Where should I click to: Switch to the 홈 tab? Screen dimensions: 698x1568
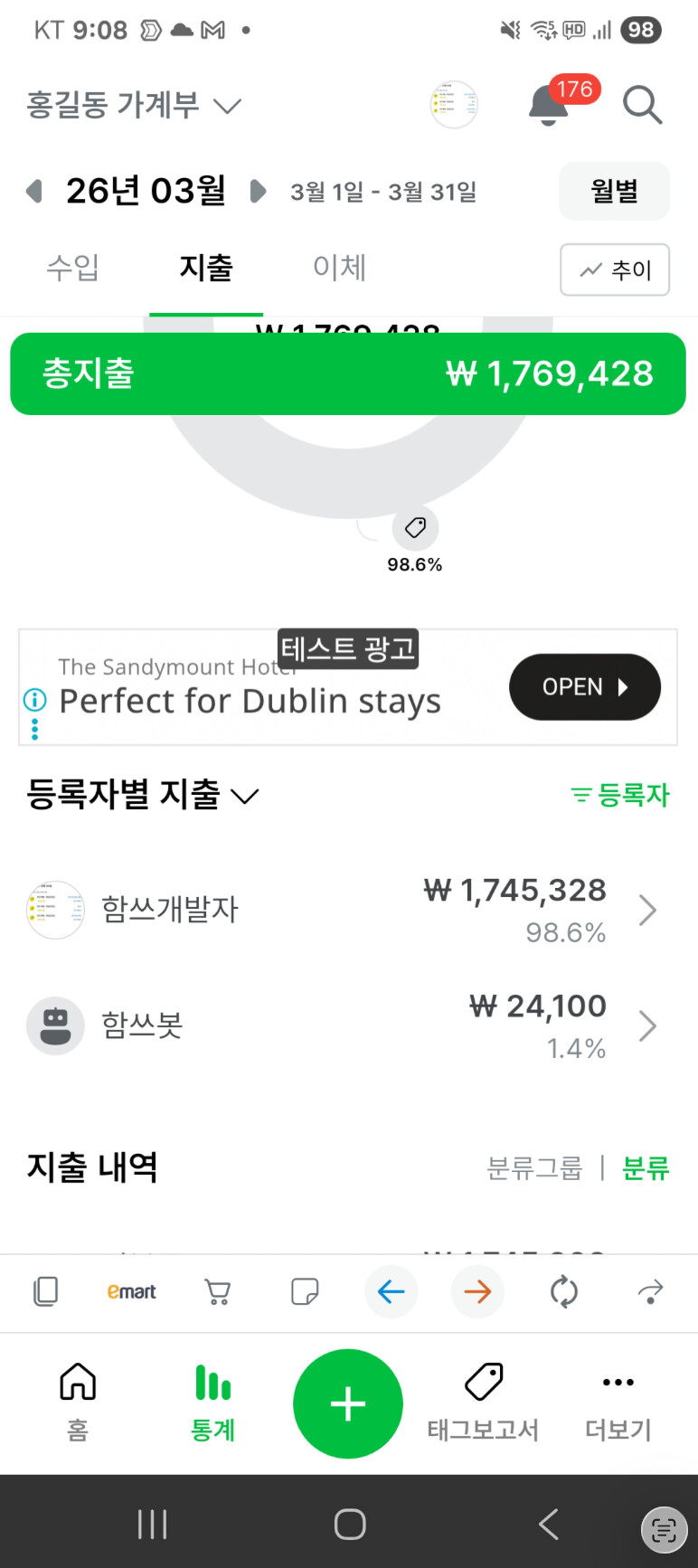[78, 1403]
